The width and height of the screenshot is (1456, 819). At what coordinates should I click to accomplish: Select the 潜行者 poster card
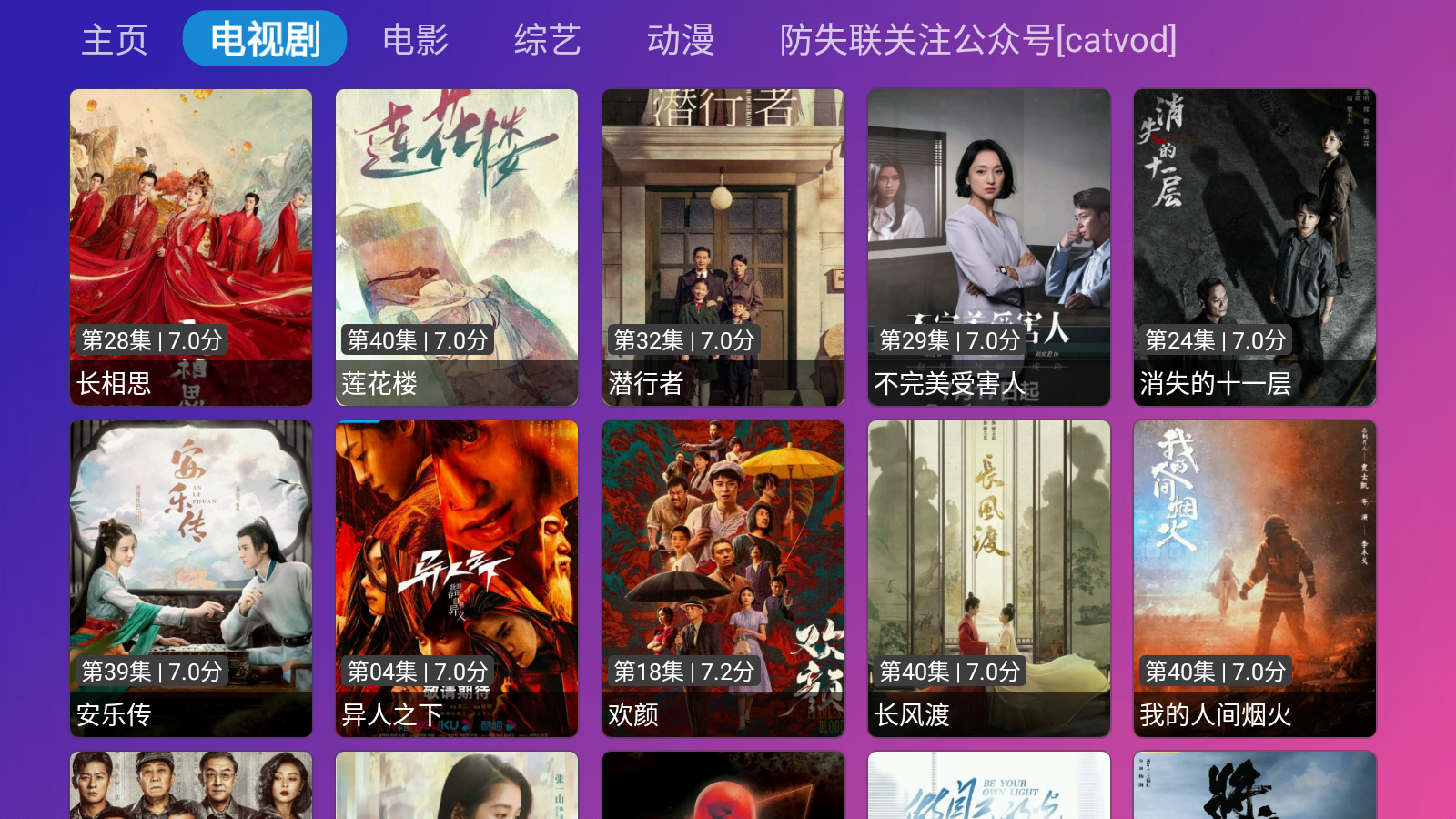pos(723,247)
